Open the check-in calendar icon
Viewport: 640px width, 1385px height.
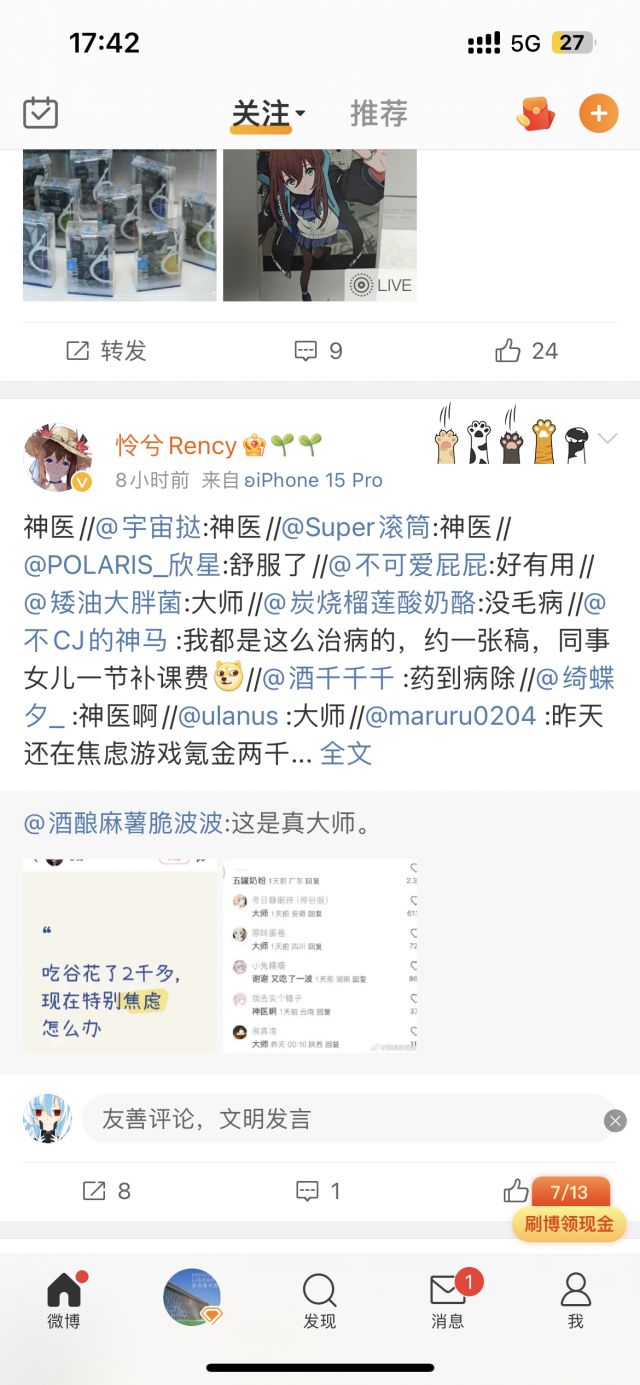click(41, 113)
